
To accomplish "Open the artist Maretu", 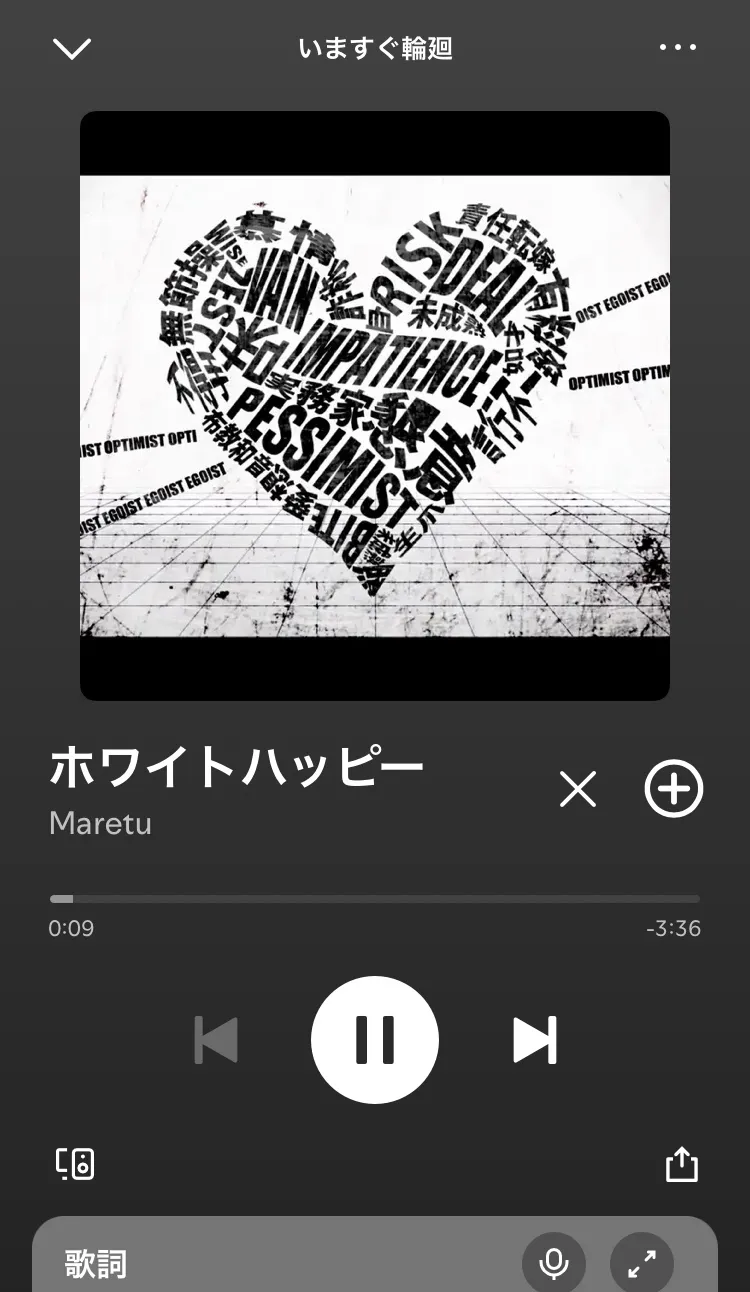I will [100, 823].
